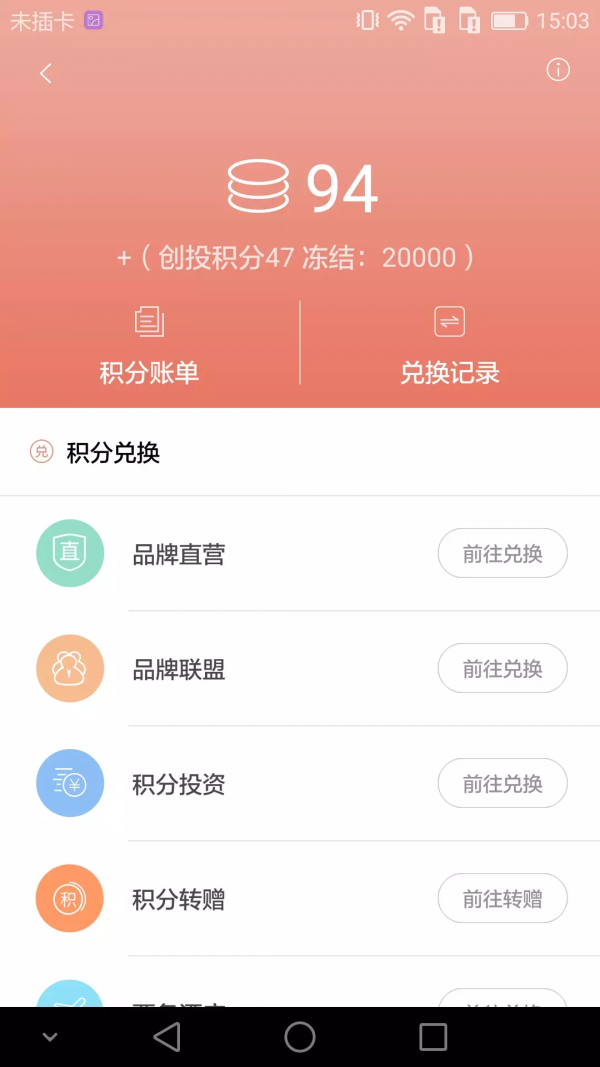Image resolution: width=600 pixels, height=1067 pixels.
Task: Tap 前往兑换 for 品牌直营
Action: tap(502, 554)
